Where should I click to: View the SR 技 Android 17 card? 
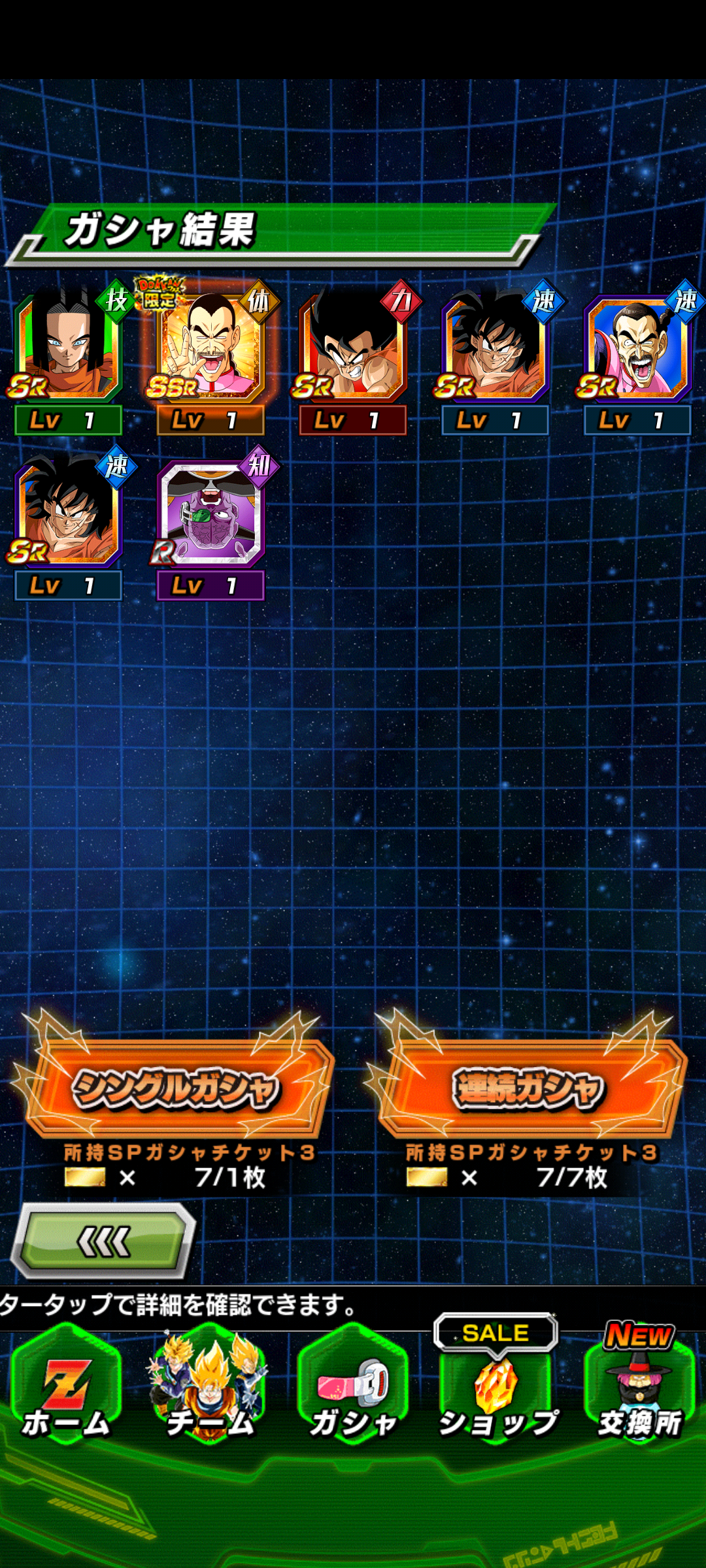[x=69, y=356]
